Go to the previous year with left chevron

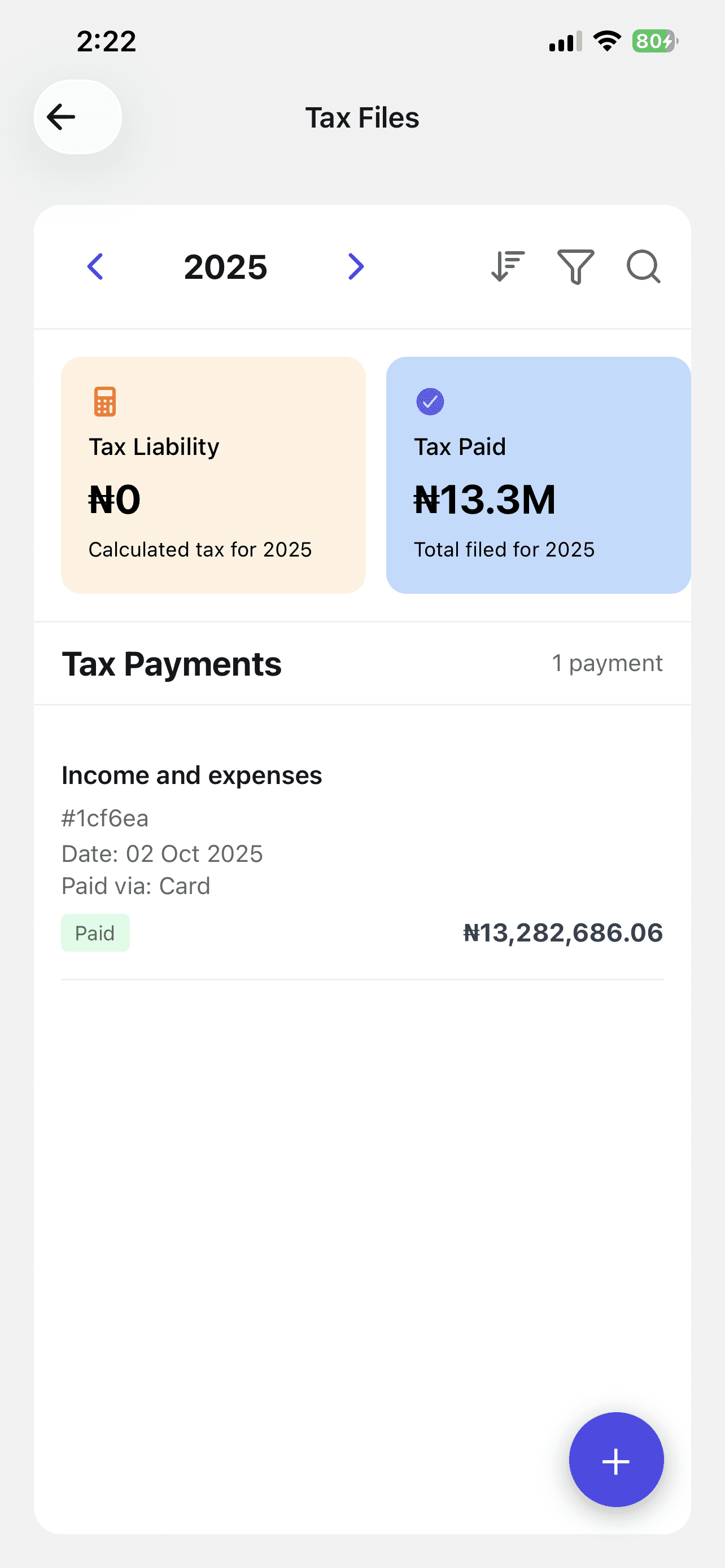(95, 266)
